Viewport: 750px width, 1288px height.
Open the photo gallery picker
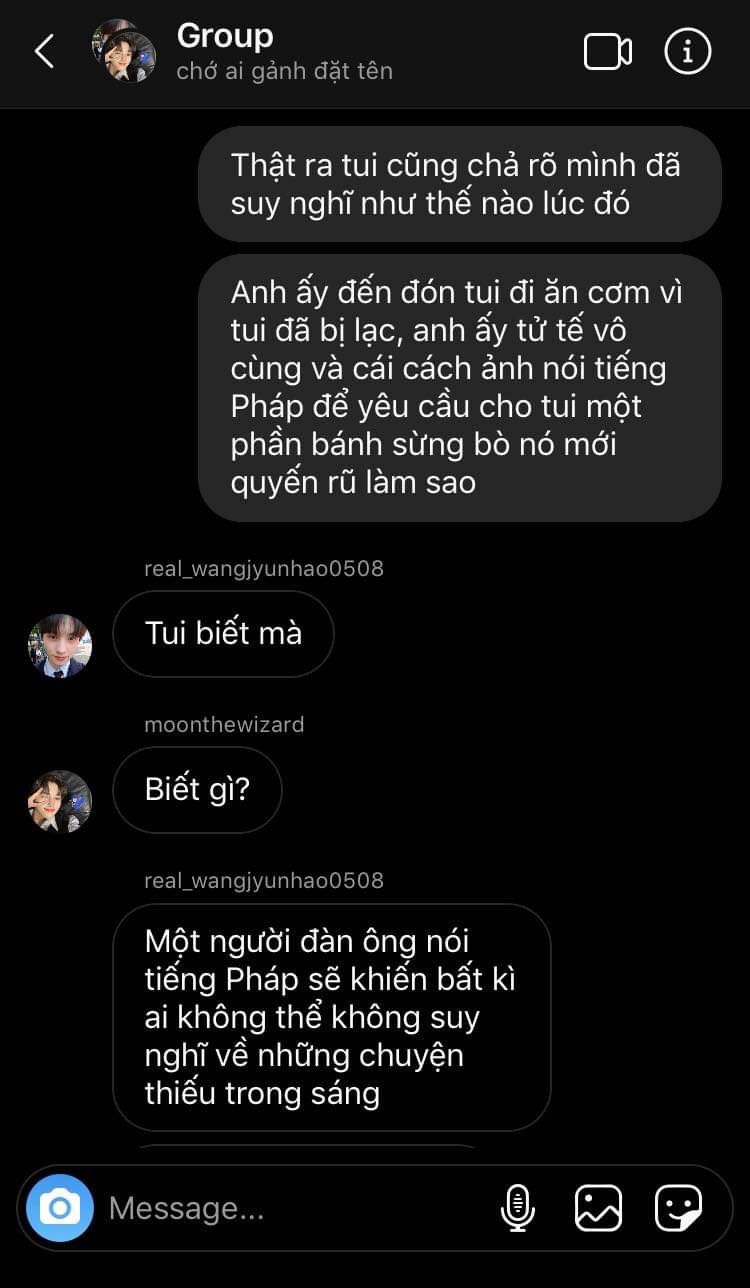pyautogui.click(x=598, y=1208)
